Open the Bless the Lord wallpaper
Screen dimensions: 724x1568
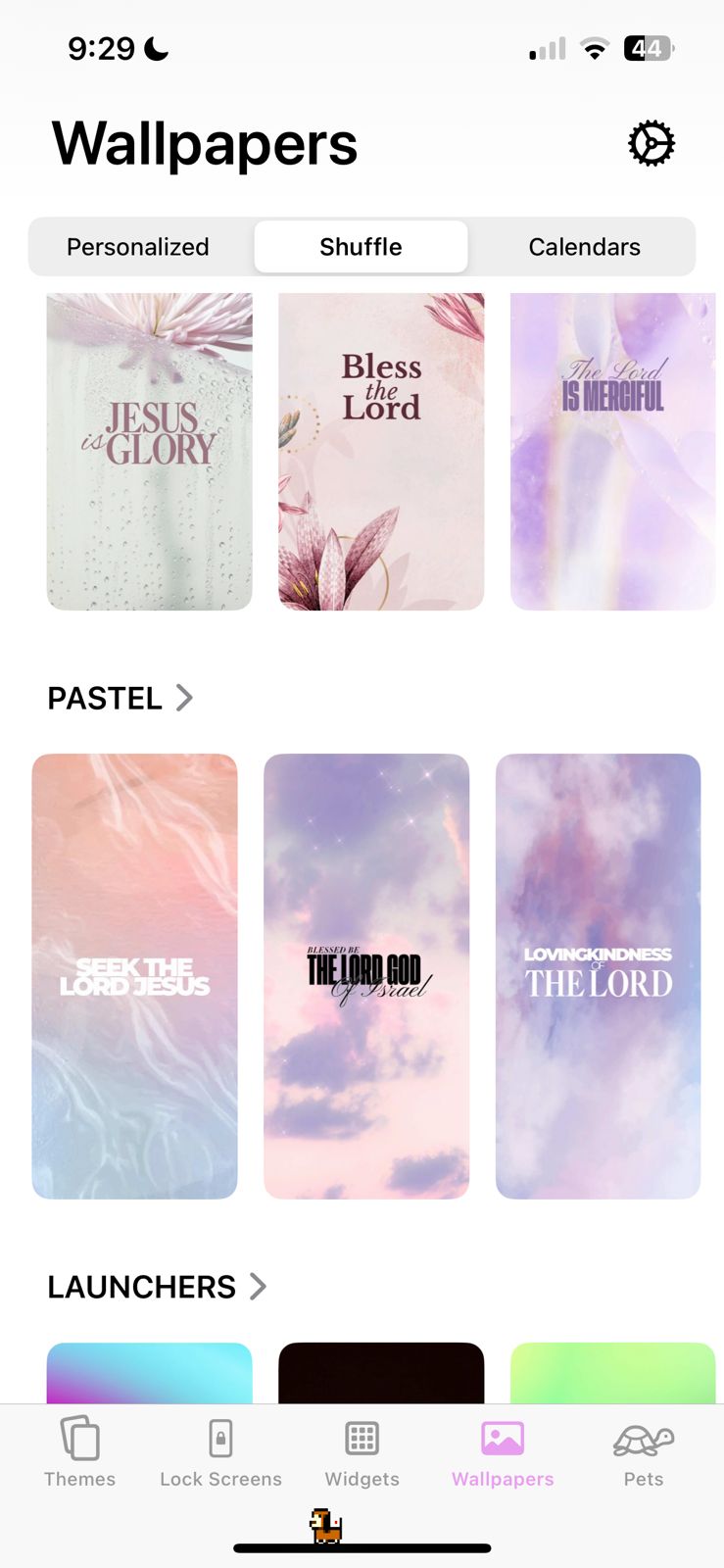(x=381, y=451)
